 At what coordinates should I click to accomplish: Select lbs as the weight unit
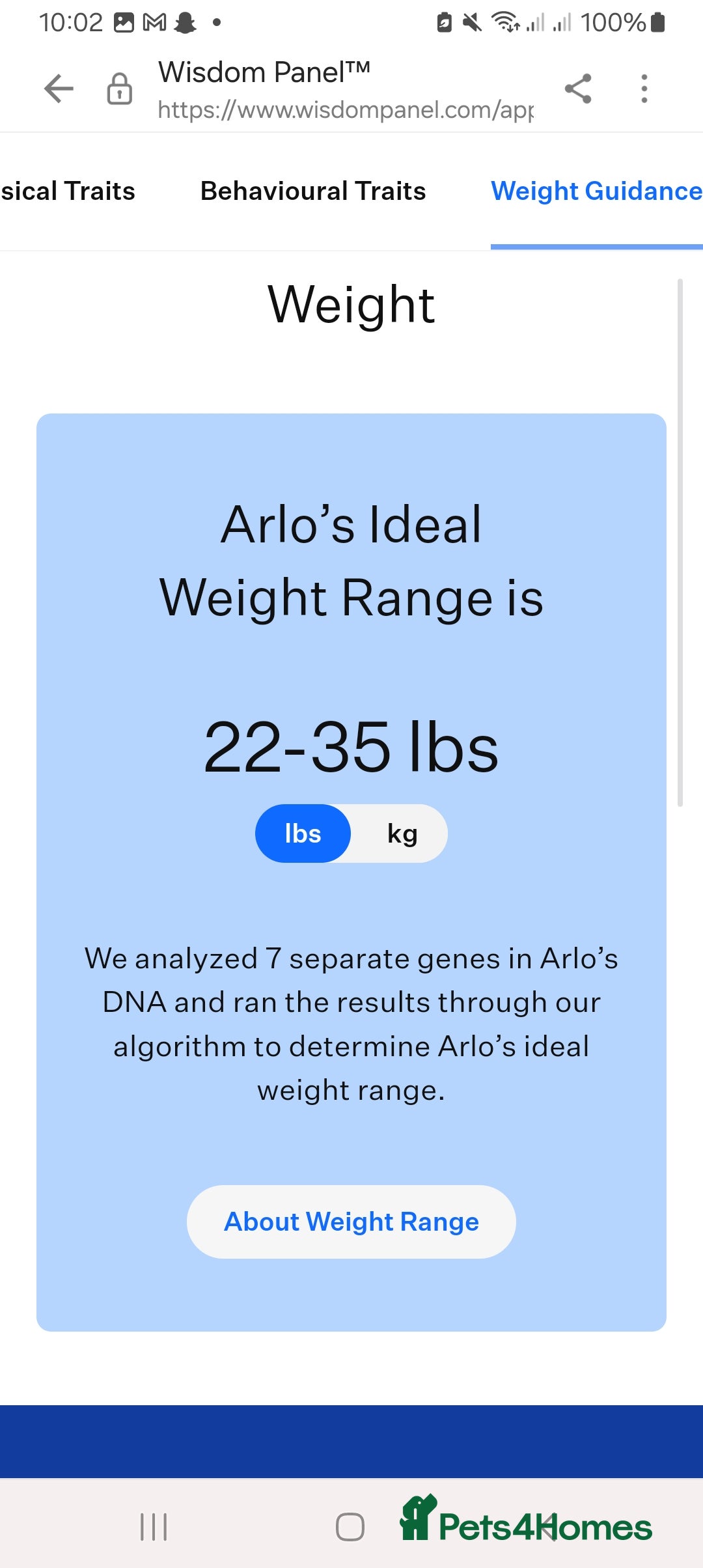pyautogui.click(x=303, y=833)
